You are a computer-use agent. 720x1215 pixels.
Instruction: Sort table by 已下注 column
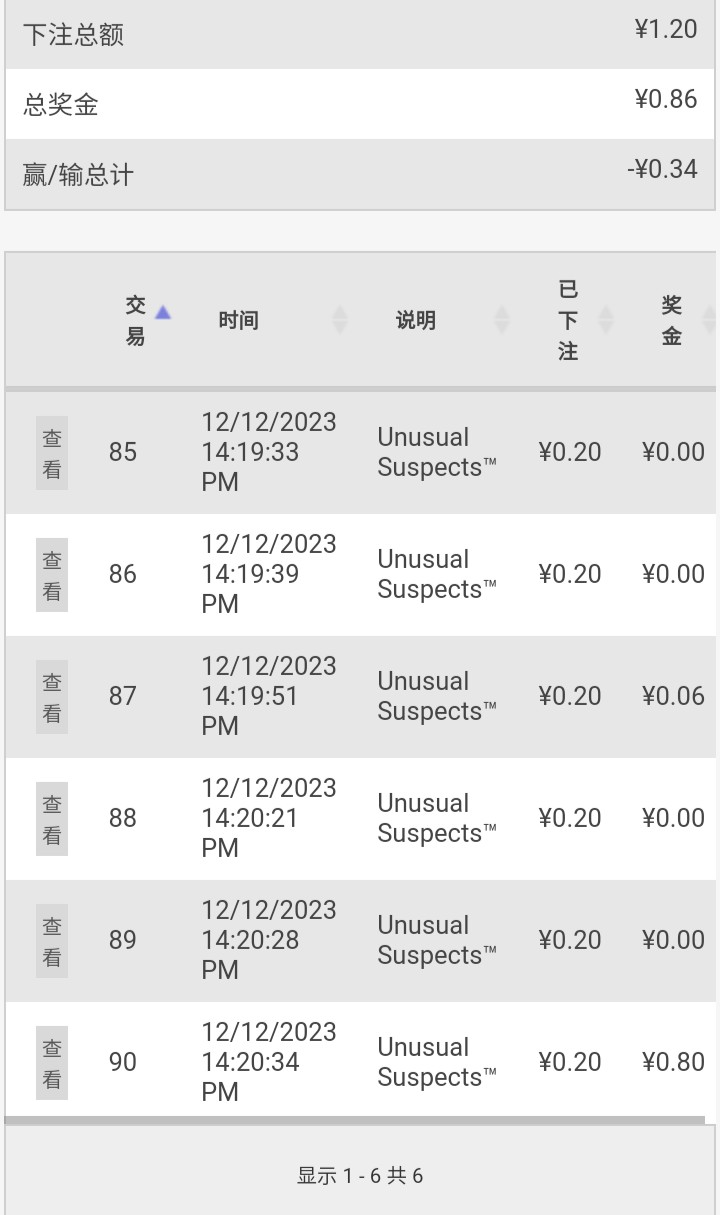(x=569, y=320)
